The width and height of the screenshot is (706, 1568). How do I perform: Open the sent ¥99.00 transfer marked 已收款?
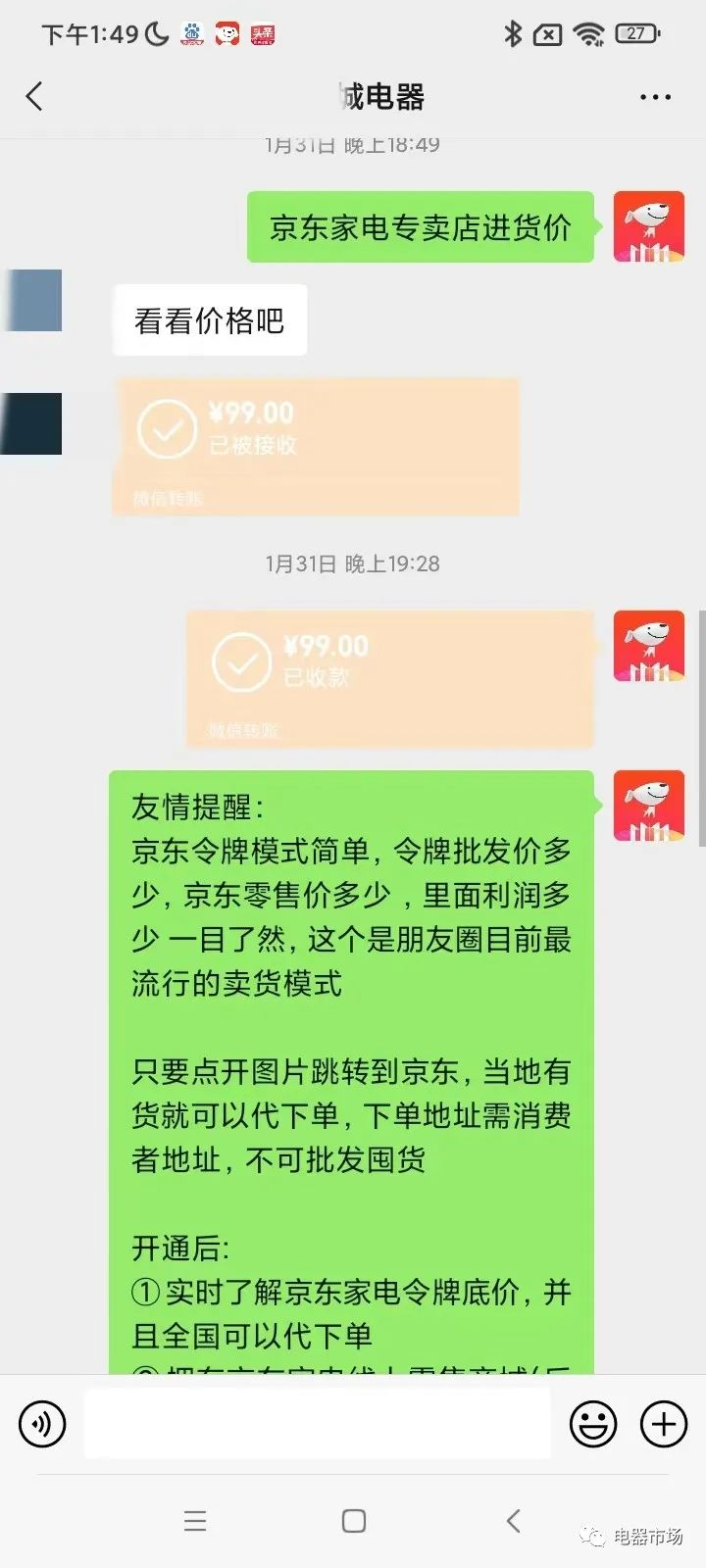(390, 678)
